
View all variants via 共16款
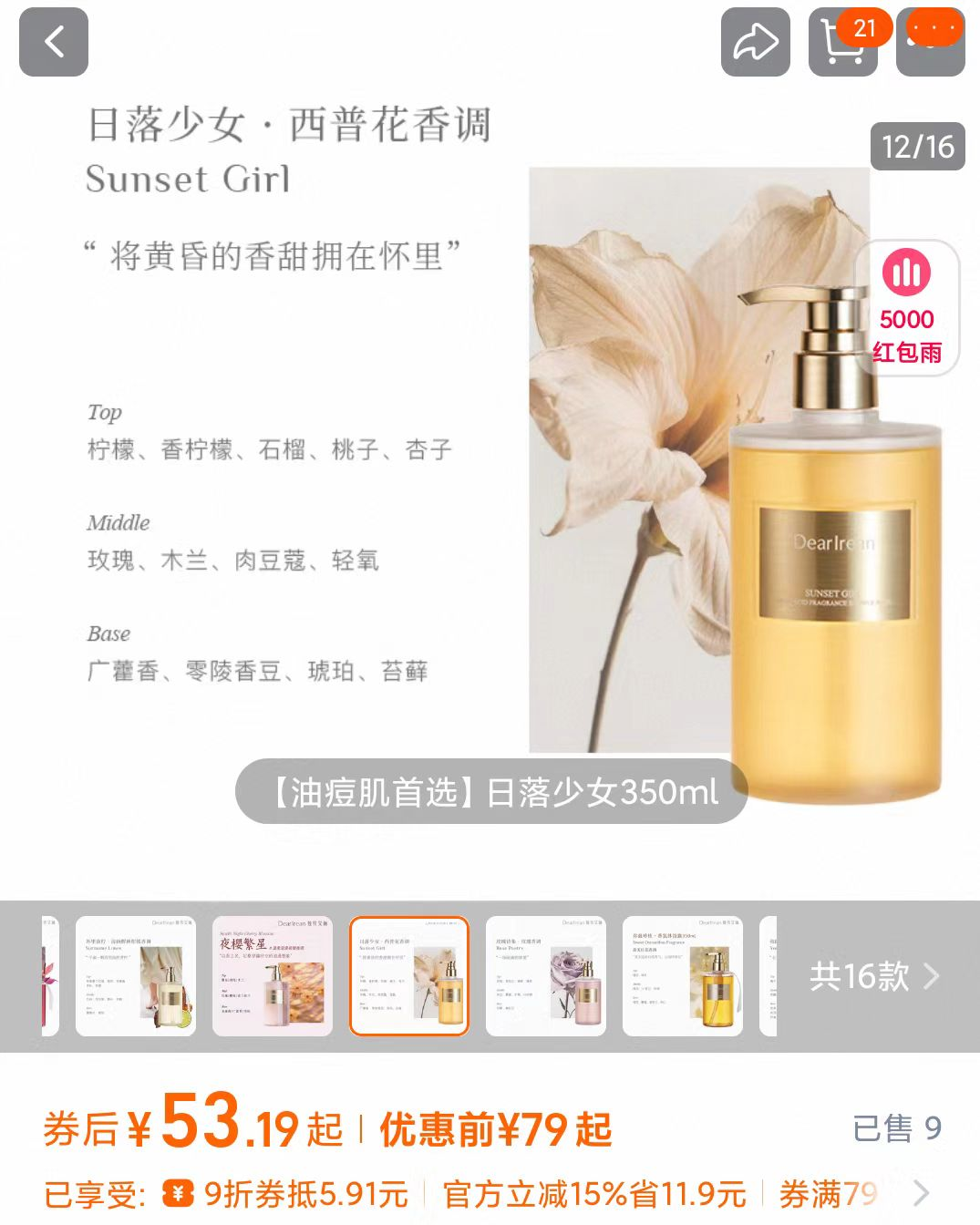click(x=873, y=976)
